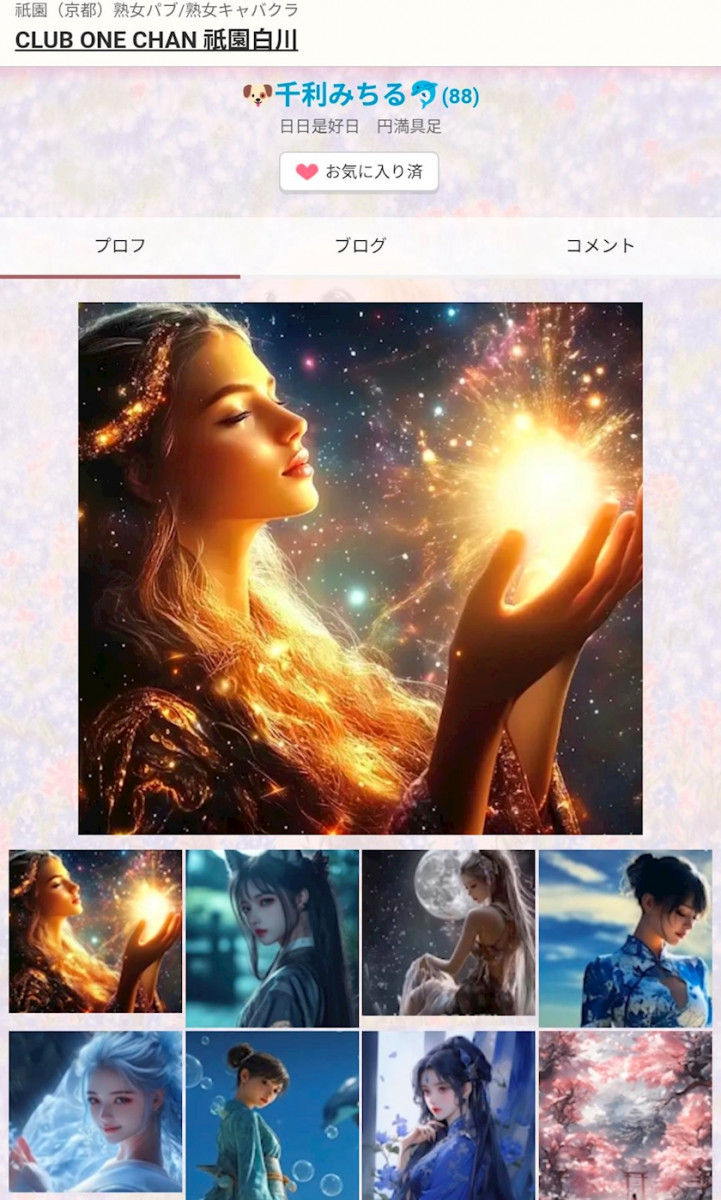Image resolution: width=721 pixels, height=1200 pixels.
Task: Select the cat-eared girl thumbnail
Action: click(x=272, y=938)
